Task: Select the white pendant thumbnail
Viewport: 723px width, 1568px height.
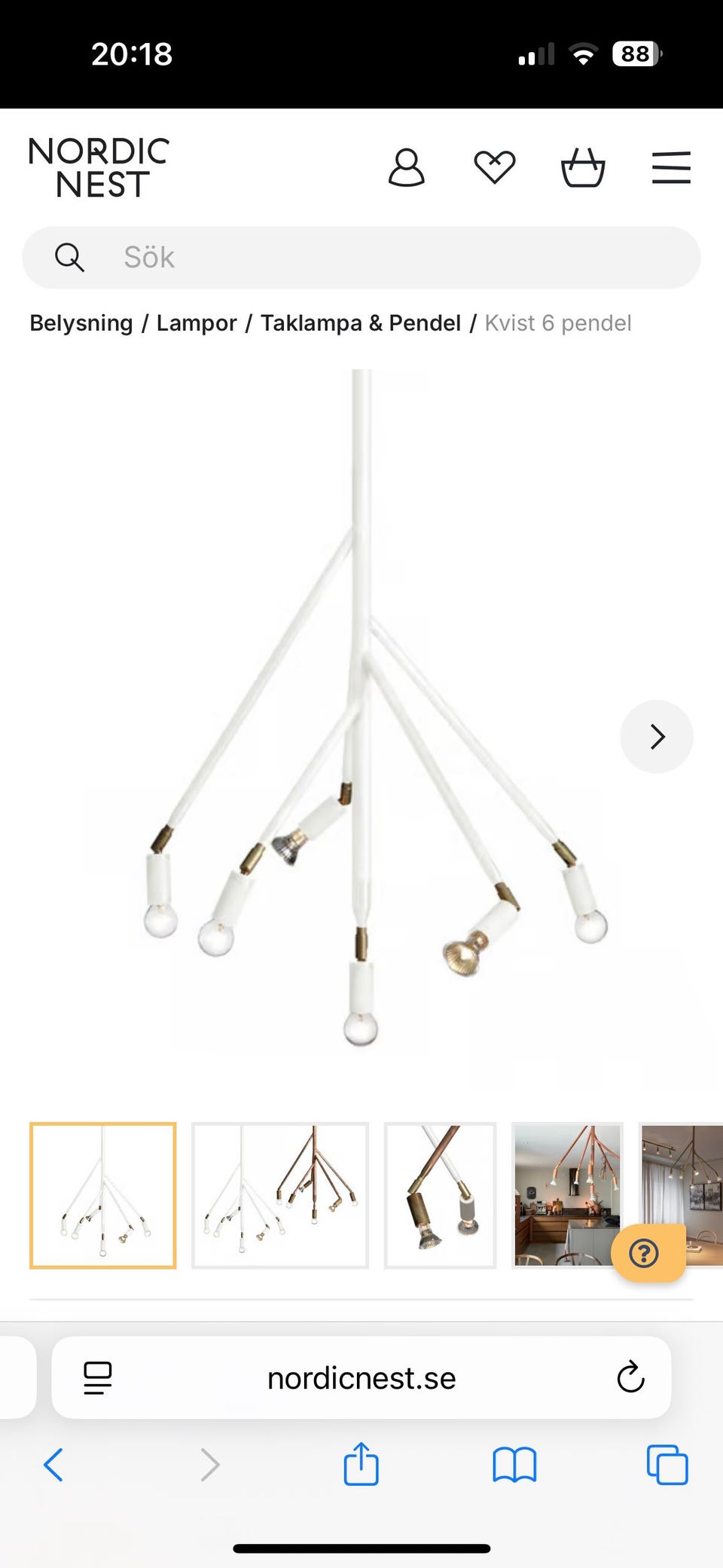Action: pos(103,1195)
